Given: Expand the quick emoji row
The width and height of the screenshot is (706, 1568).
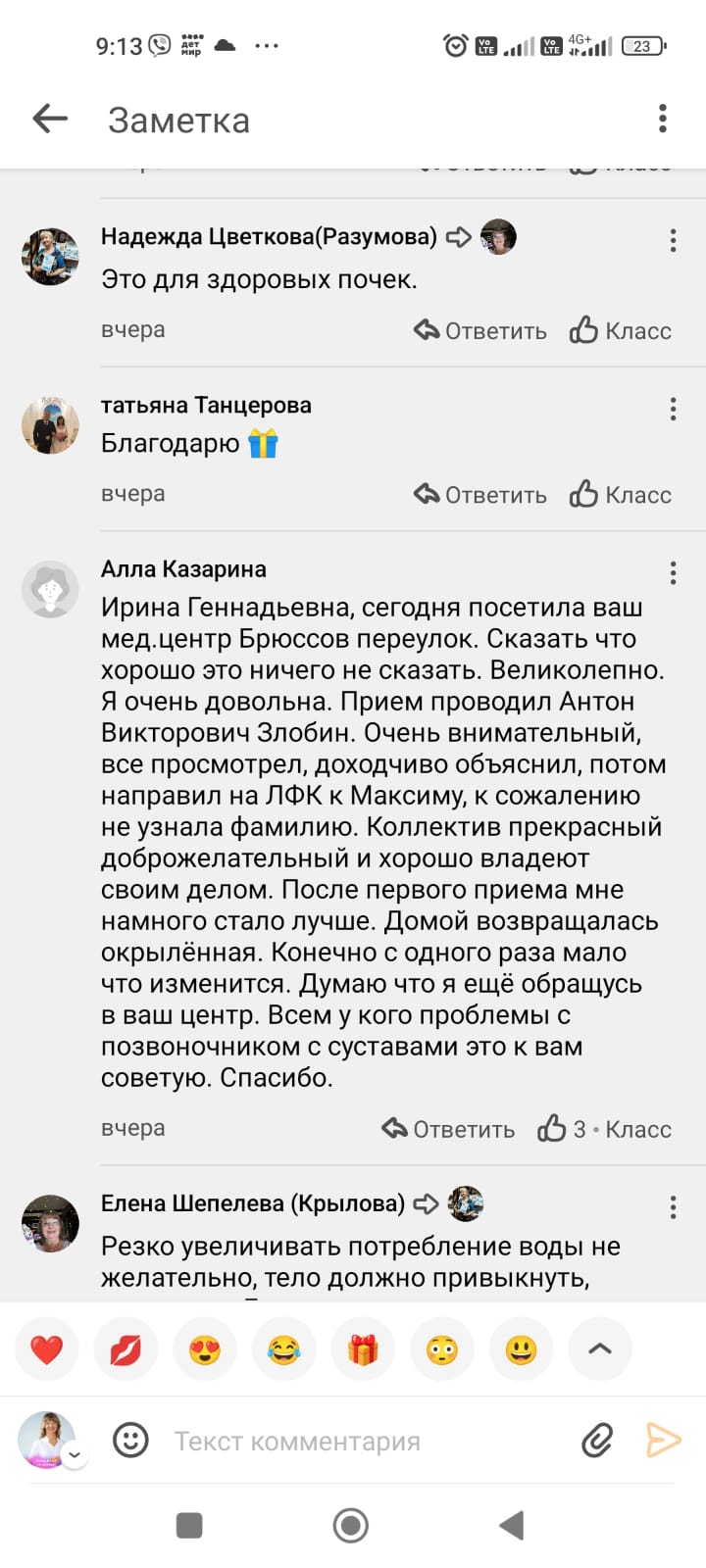Looking at the screenshot, I should (x=599, y=1349).
